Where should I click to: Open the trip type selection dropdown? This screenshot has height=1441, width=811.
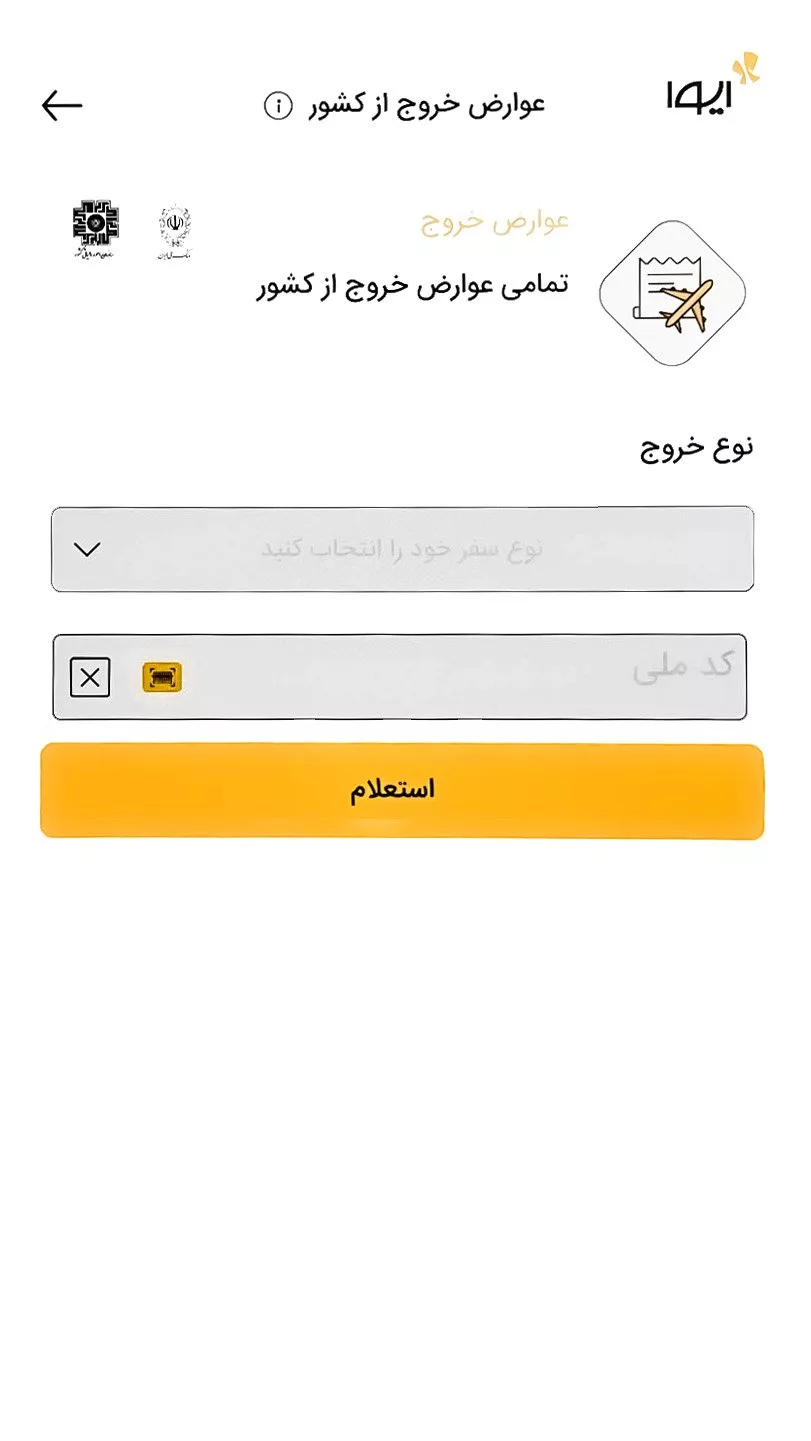coord(400,548)
